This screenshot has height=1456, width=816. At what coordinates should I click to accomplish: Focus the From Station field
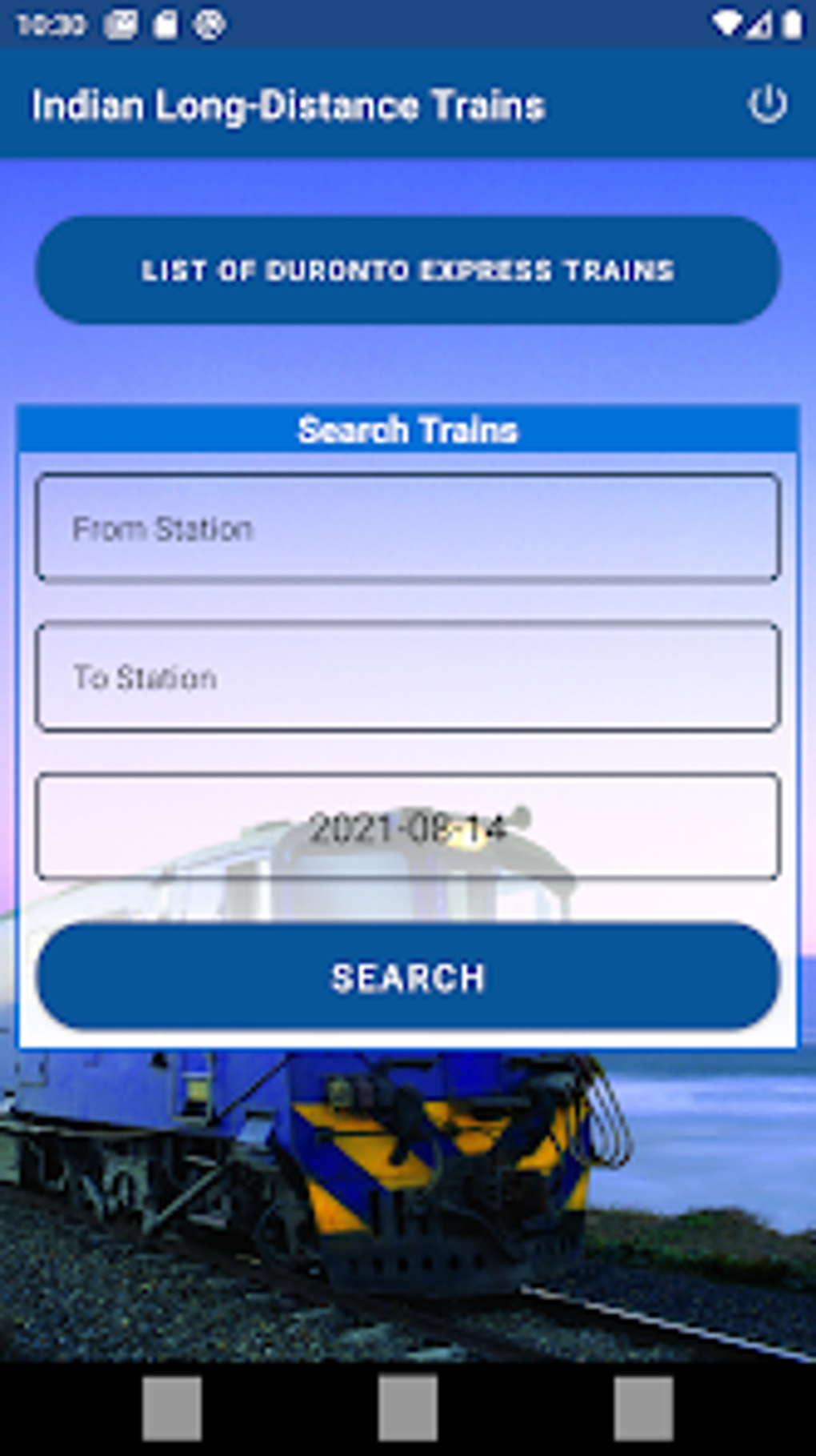(x=408, y=528)
